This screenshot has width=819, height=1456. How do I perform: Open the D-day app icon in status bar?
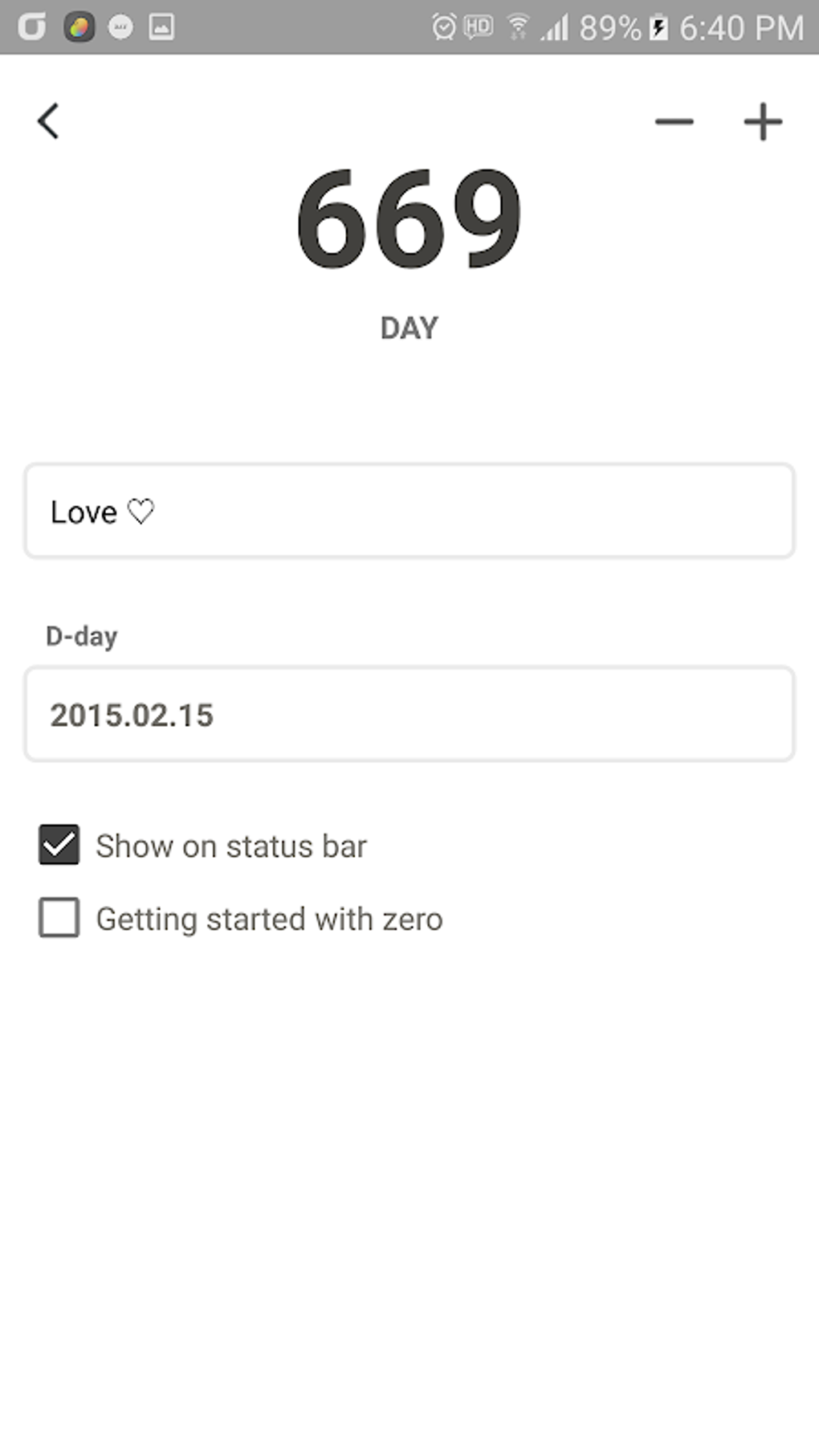click(x=33, y=27)
